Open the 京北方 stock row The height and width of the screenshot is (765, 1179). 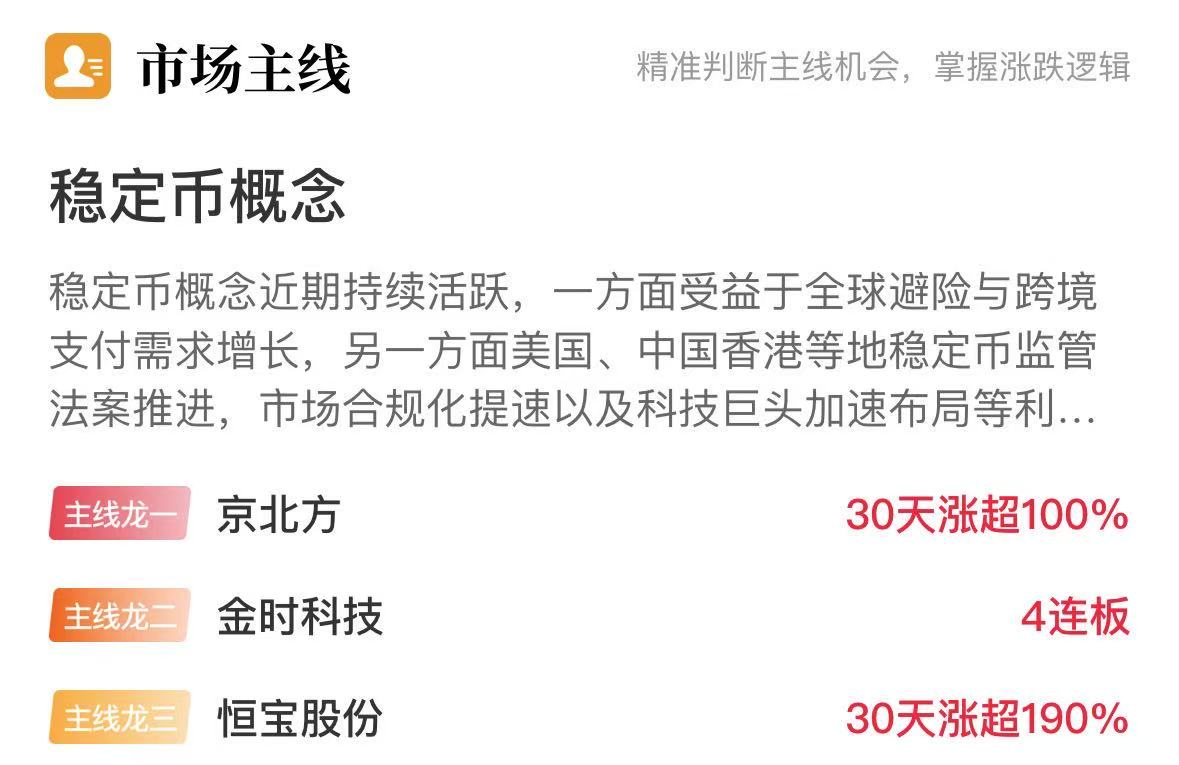pos(278,516)
